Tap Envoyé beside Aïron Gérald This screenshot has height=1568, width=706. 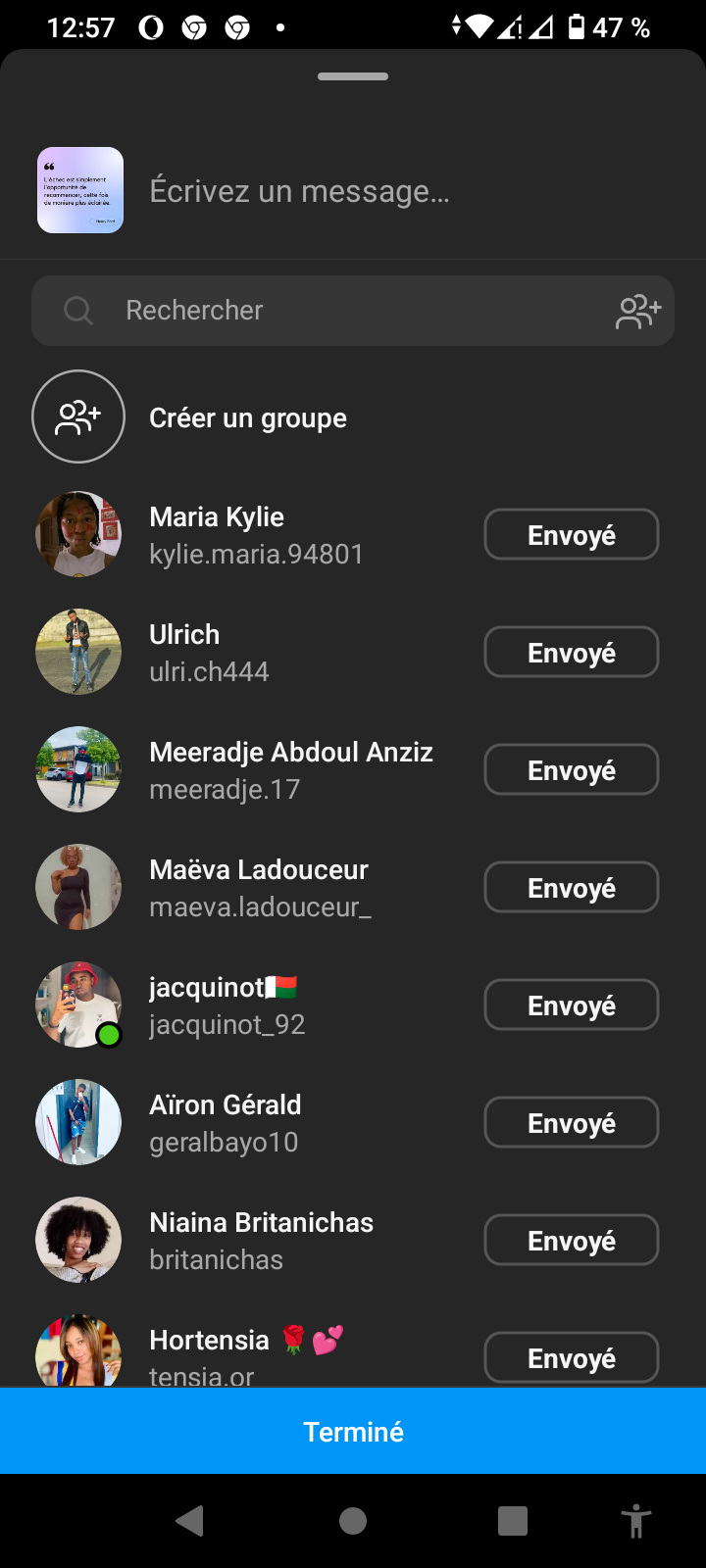pyautogui.click(x=572, y=1123)
